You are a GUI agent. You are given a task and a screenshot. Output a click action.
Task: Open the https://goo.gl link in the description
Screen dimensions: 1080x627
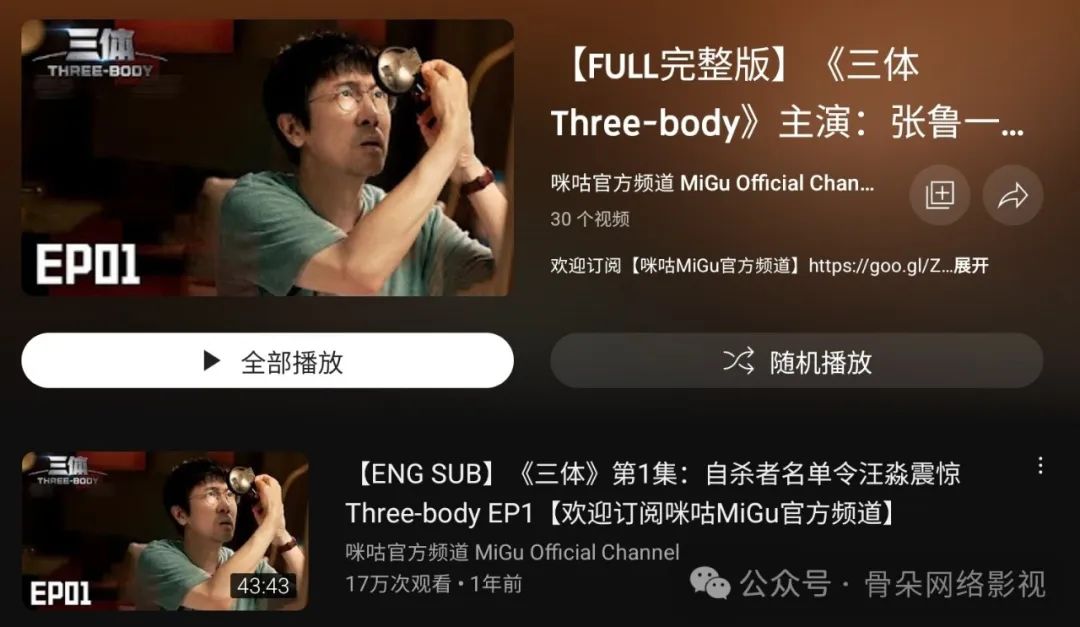tap(879, 266)
